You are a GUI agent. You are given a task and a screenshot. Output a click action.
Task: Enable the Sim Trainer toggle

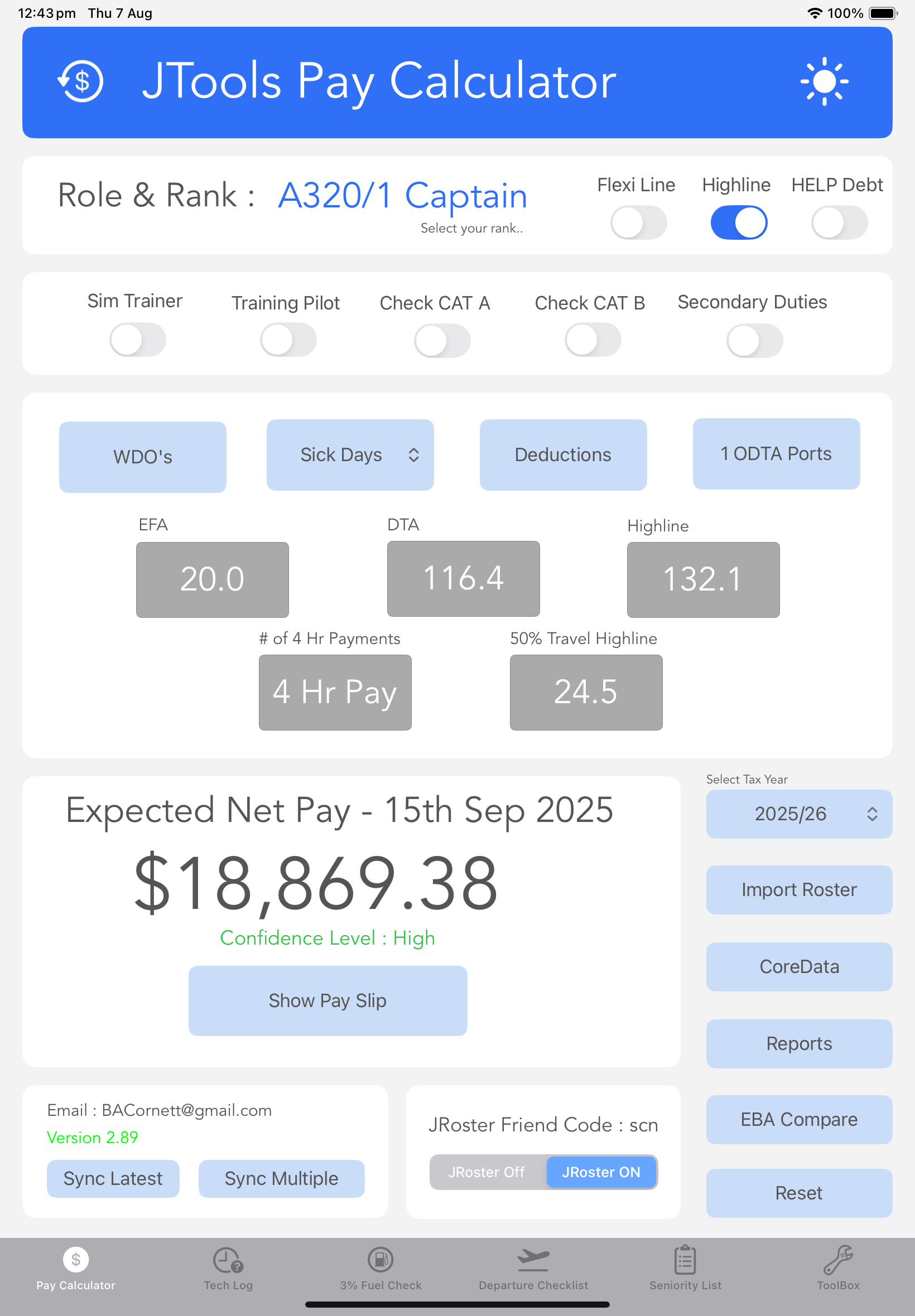[x=137, y=339]
